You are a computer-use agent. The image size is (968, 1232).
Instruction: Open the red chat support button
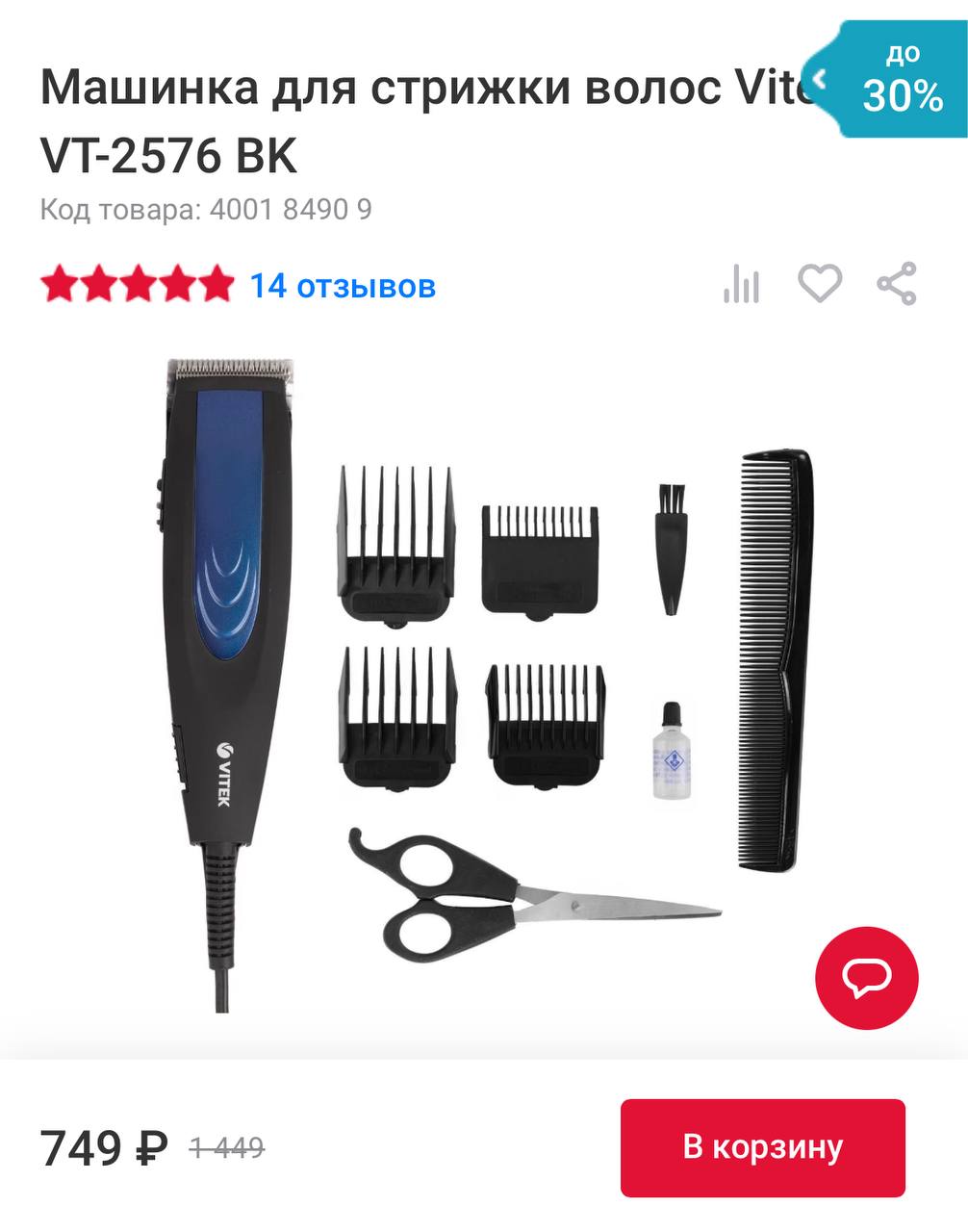coord(866,978)
